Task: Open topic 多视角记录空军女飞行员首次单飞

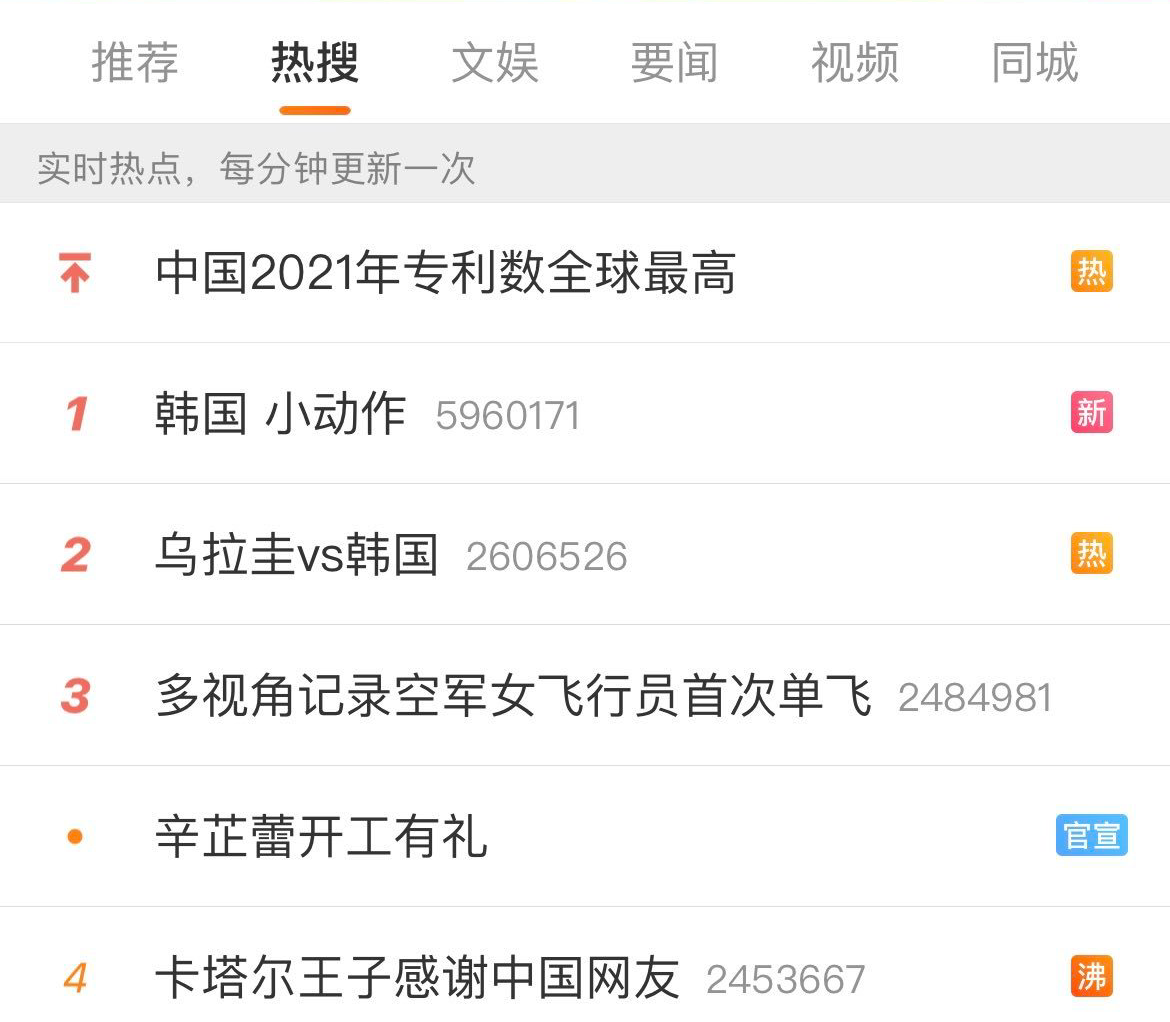Action: [x=513, y=696]
